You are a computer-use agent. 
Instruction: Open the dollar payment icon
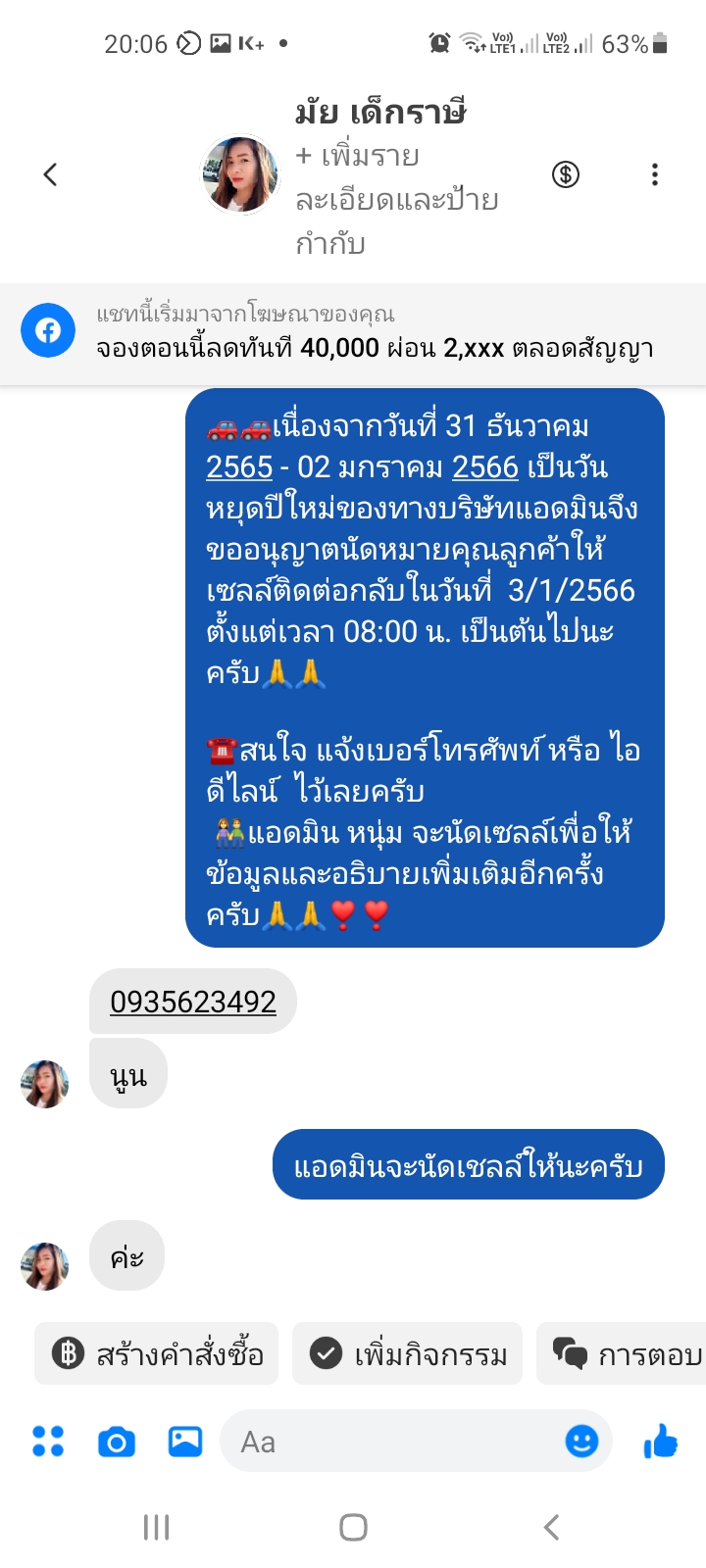(x=566, y=175)
